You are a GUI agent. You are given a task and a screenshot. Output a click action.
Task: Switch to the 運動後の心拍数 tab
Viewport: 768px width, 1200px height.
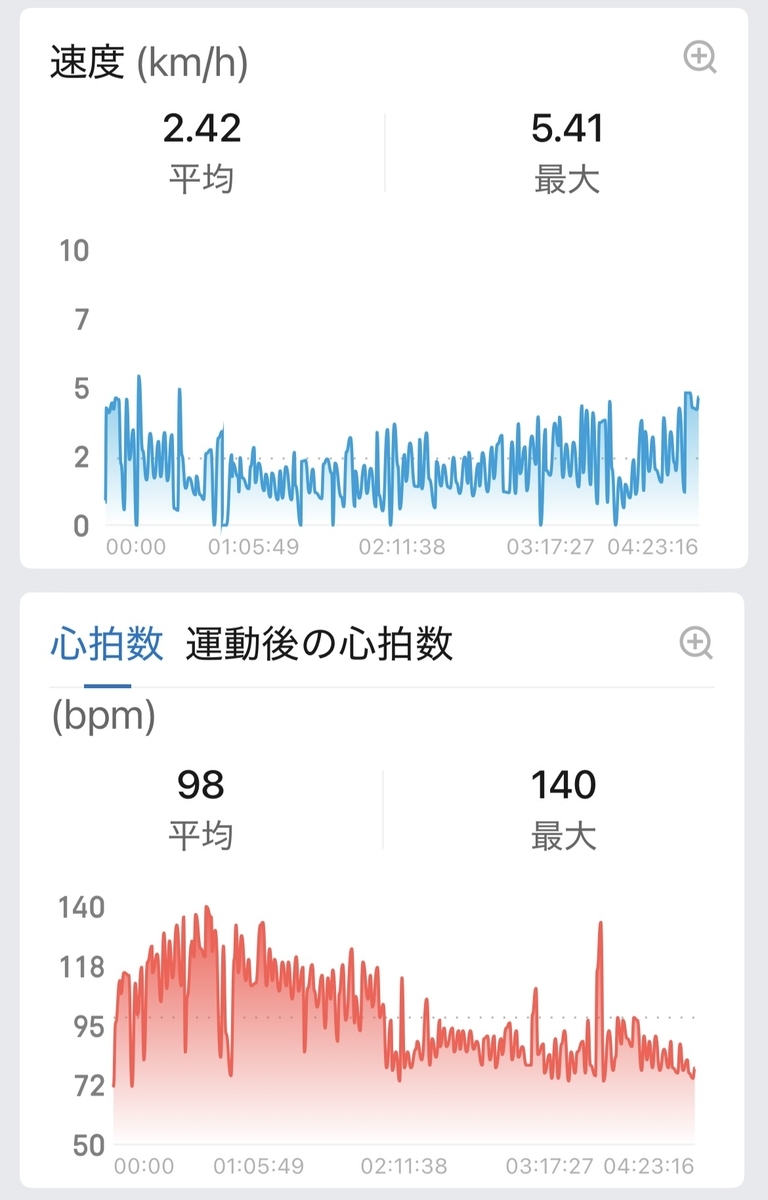tap(319, 645)
